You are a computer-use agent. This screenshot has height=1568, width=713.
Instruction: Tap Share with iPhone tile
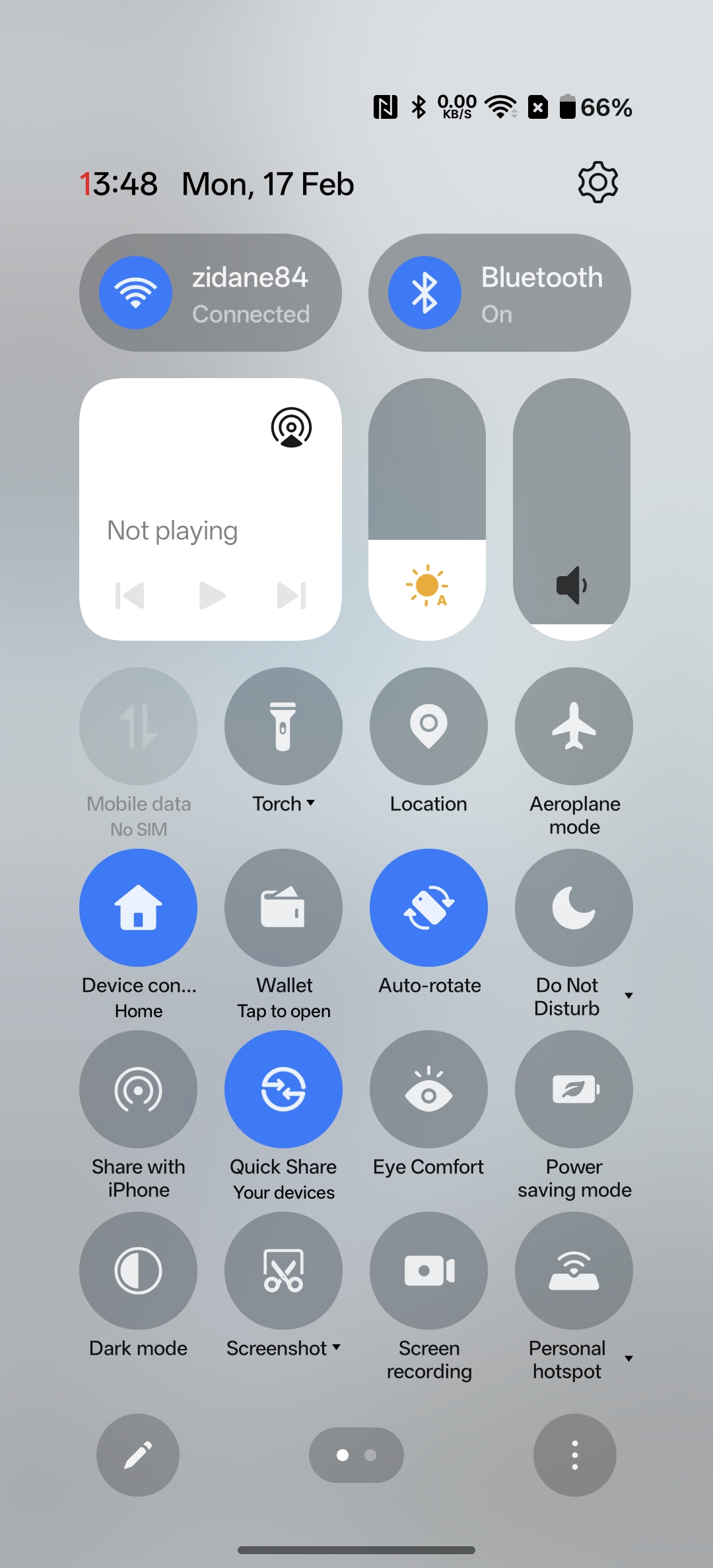pos(138,1090)
